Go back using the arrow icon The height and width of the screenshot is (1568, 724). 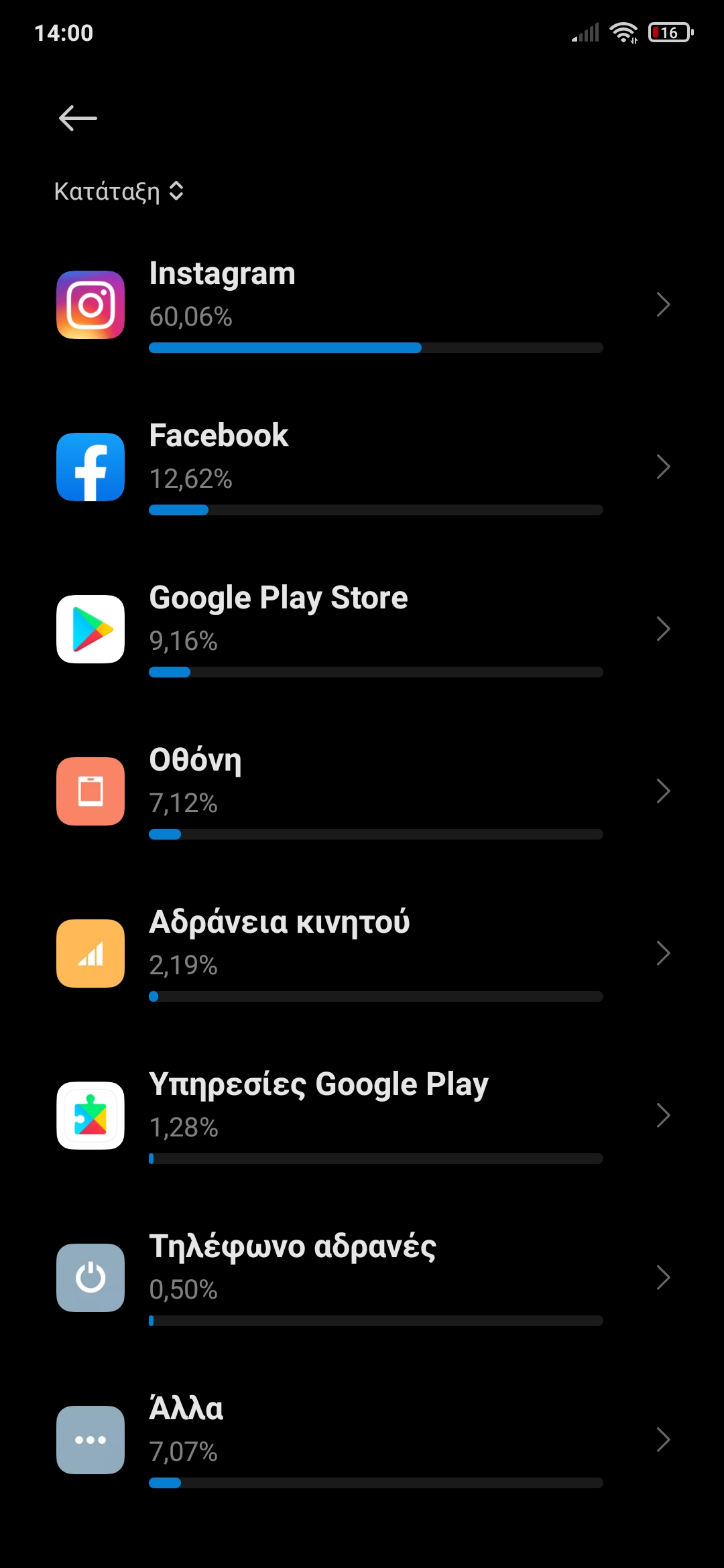[x=78, y=119]
